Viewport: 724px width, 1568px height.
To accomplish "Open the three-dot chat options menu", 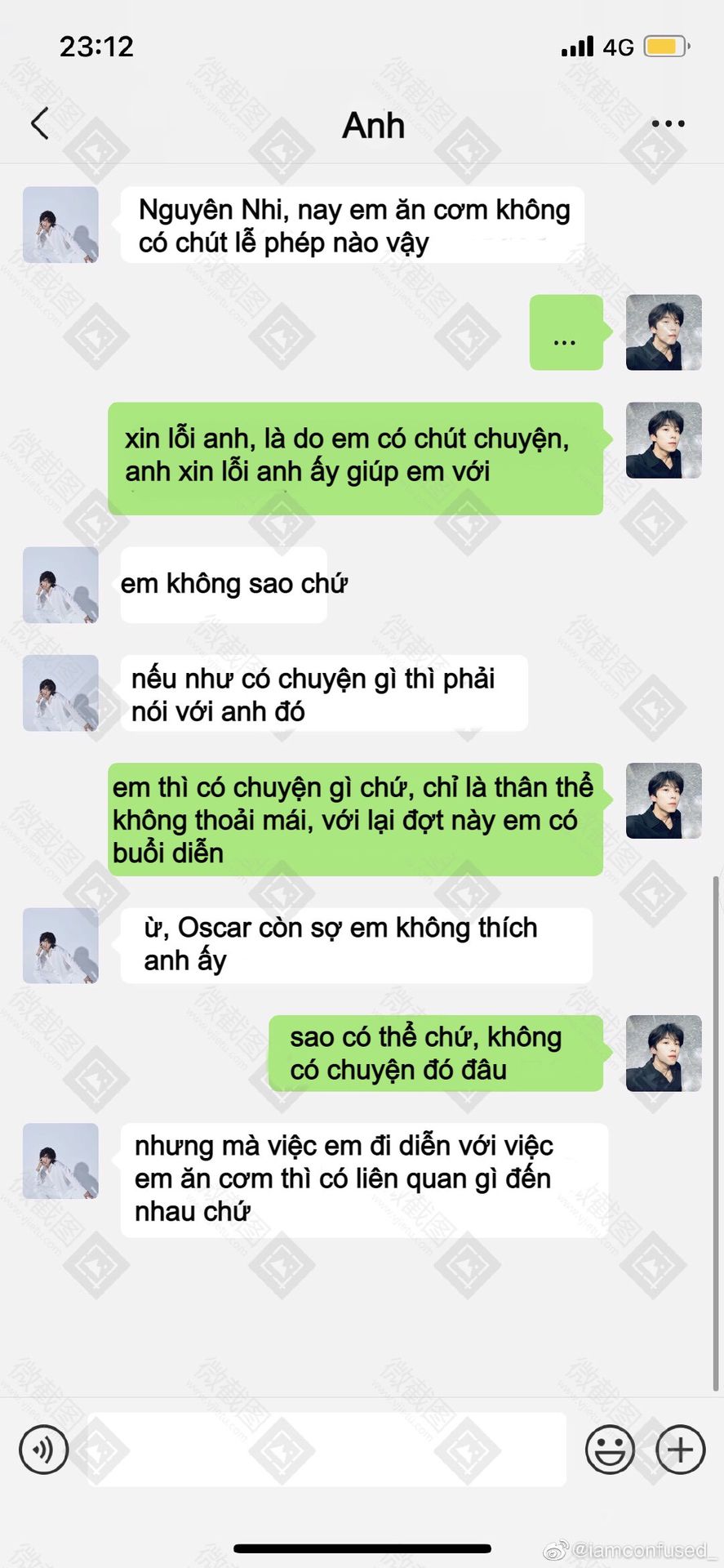I will [x=668, y=124].
